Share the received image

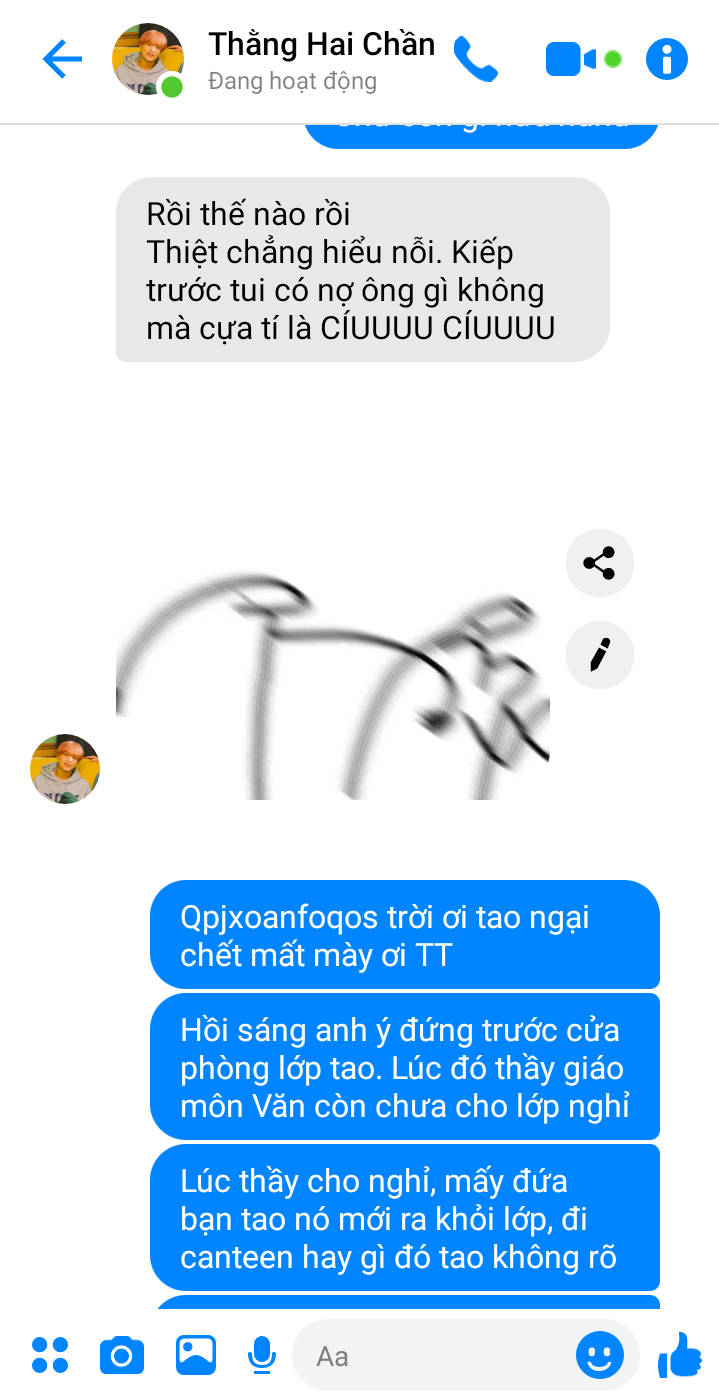(x=599, y=564)
